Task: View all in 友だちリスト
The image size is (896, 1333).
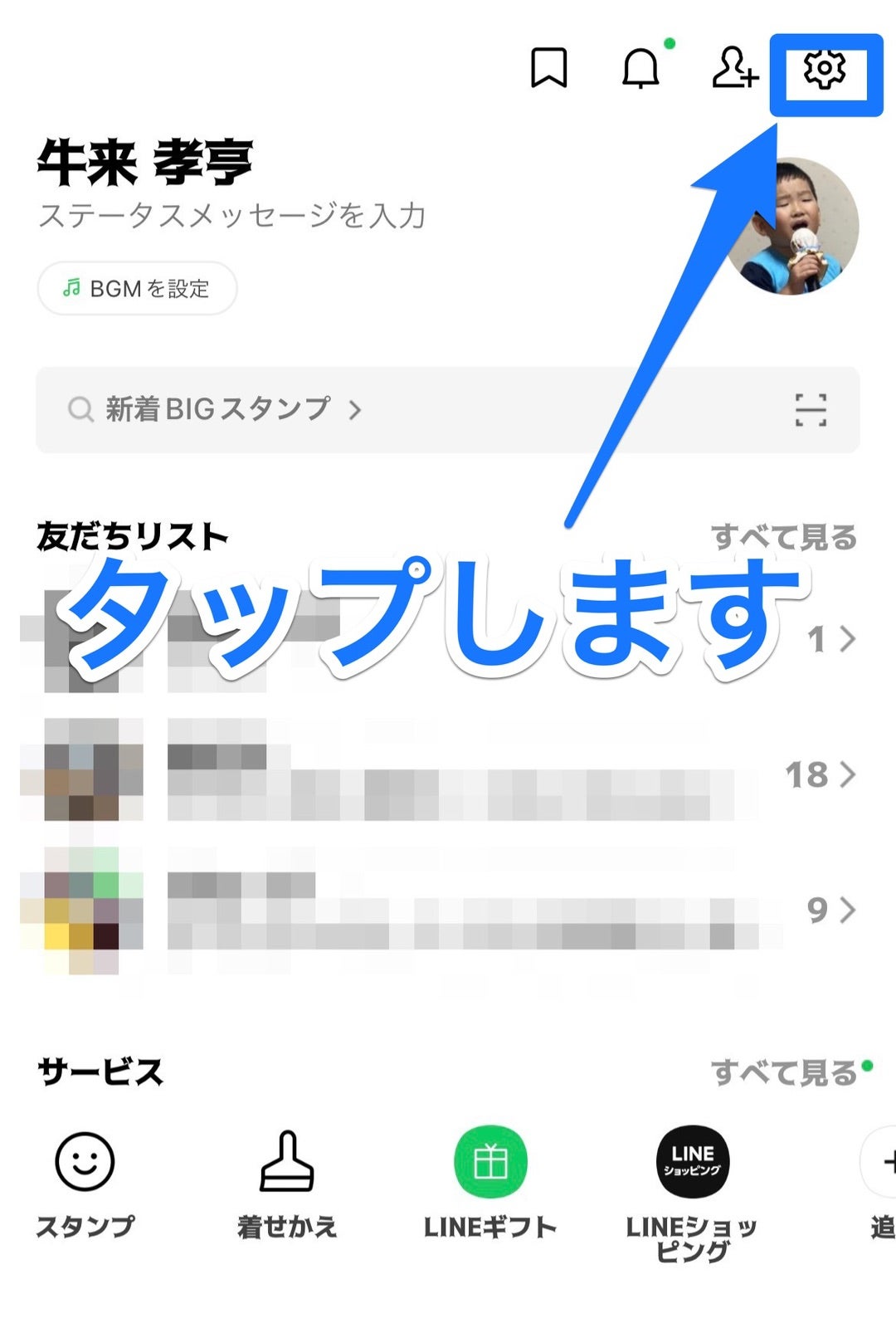Action: point(783,537)
